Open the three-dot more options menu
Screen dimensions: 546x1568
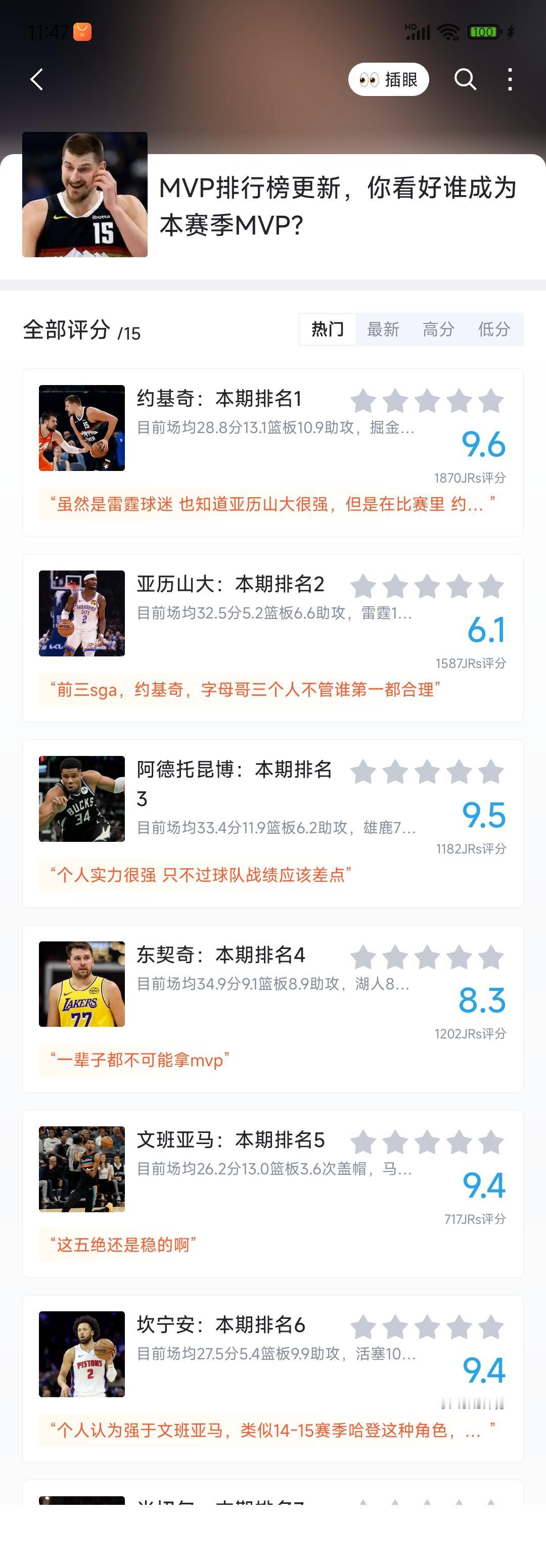(x=510, y=79)
